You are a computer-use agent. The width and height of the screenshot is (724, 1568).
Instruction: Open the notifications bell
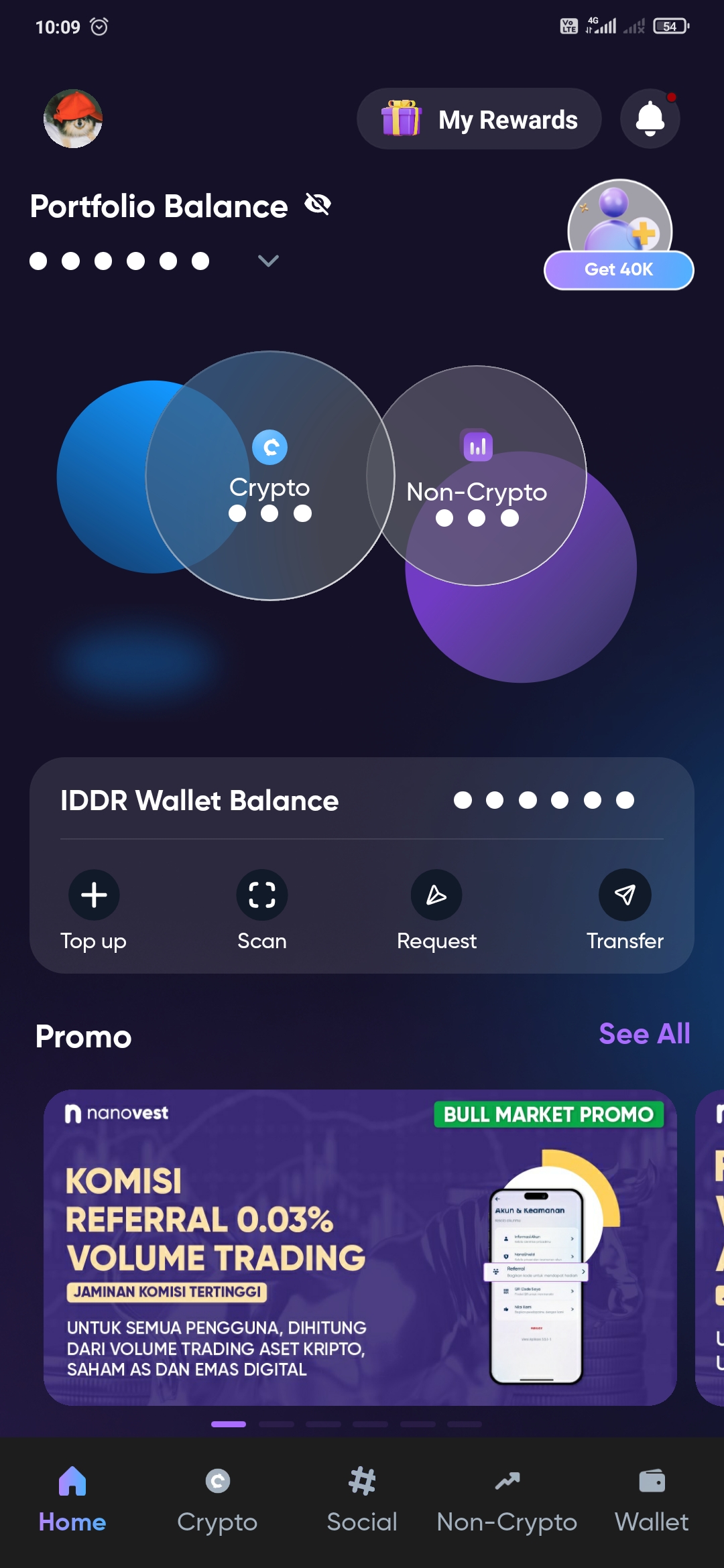click(650, 119)
